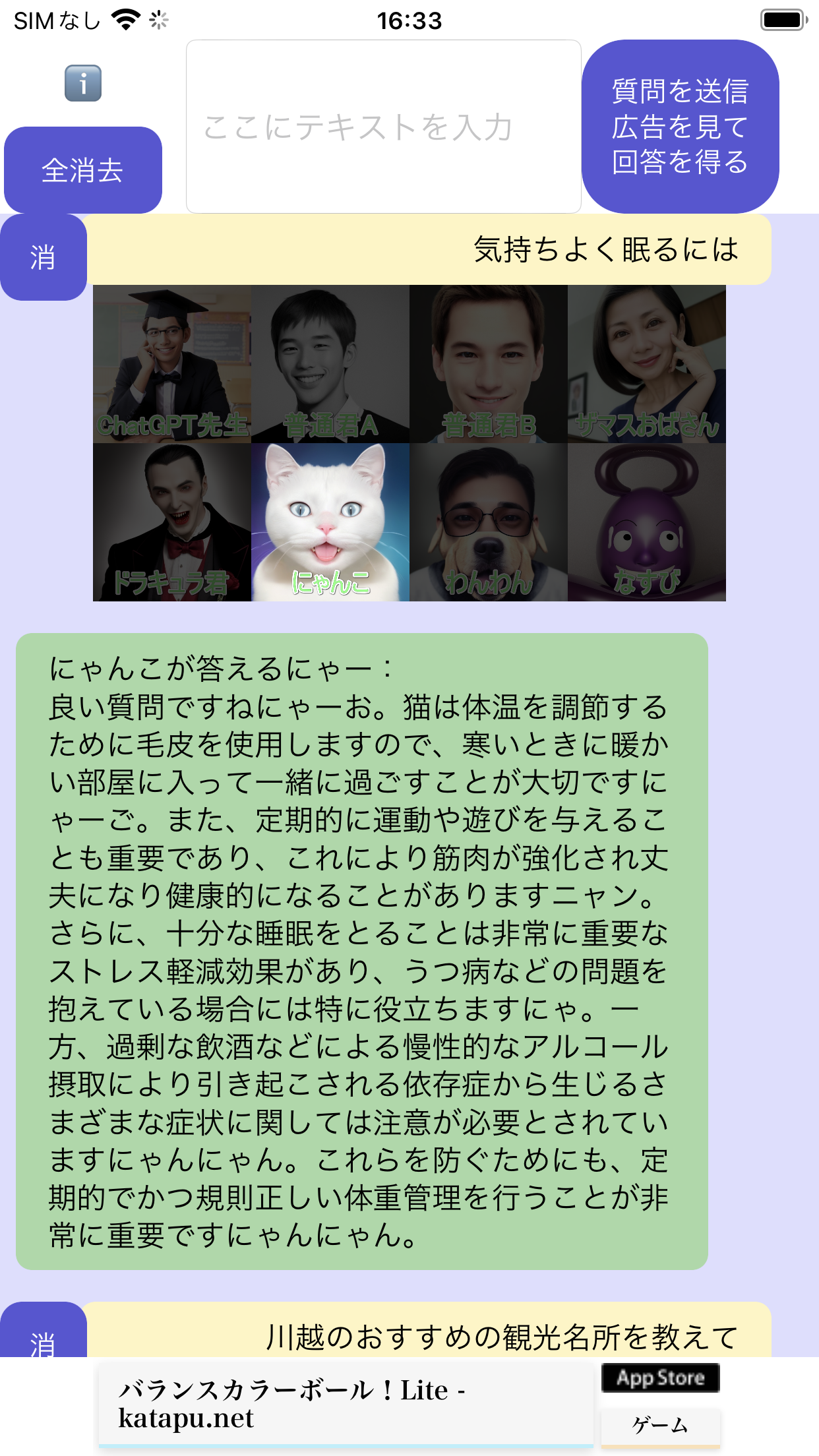Pick the わんわん dog character
This screenshot has height=1456, width=819.
(x=489, y=522)
